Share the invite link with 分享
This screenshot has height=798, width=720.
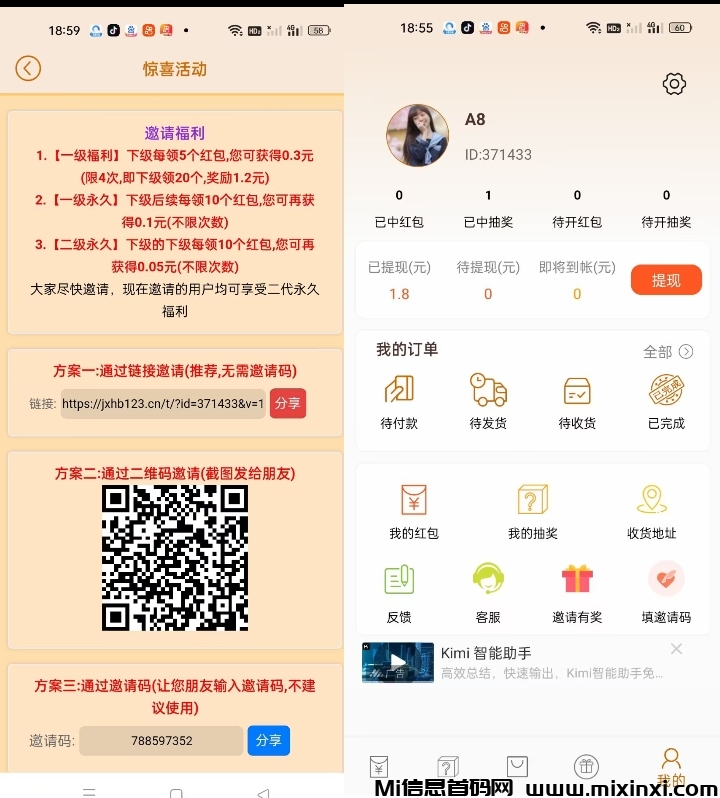point(288,403)
